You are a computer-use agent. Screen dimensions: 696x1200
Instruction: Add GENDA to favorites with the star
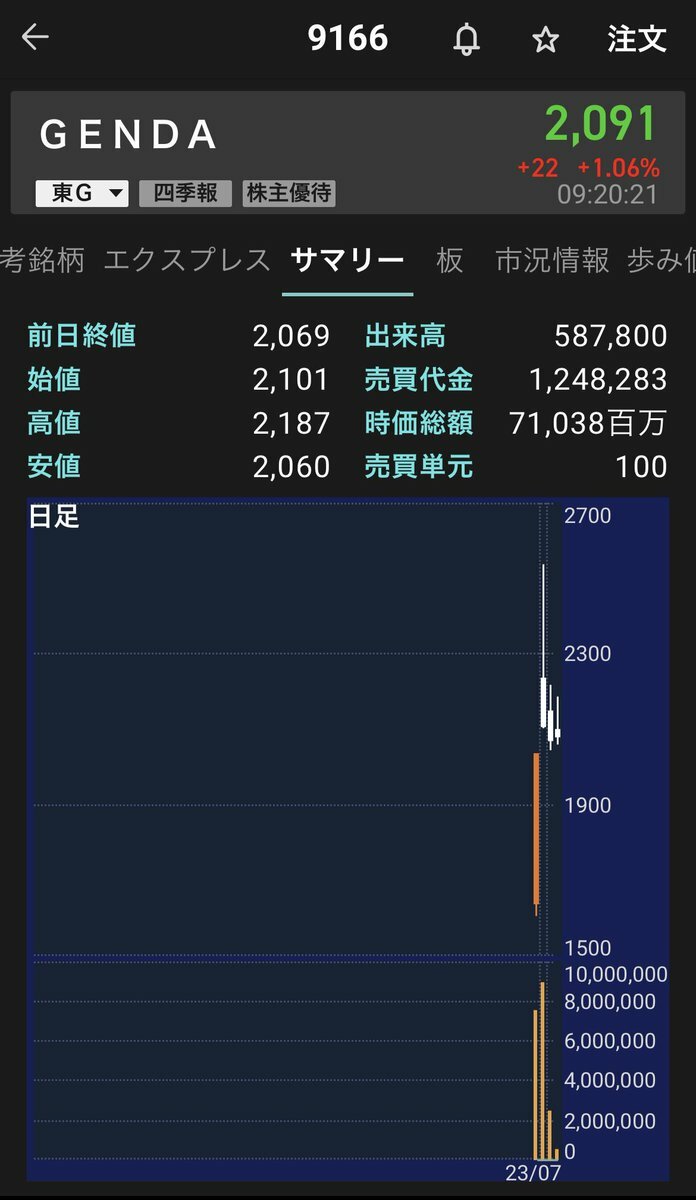pos(545,39)
